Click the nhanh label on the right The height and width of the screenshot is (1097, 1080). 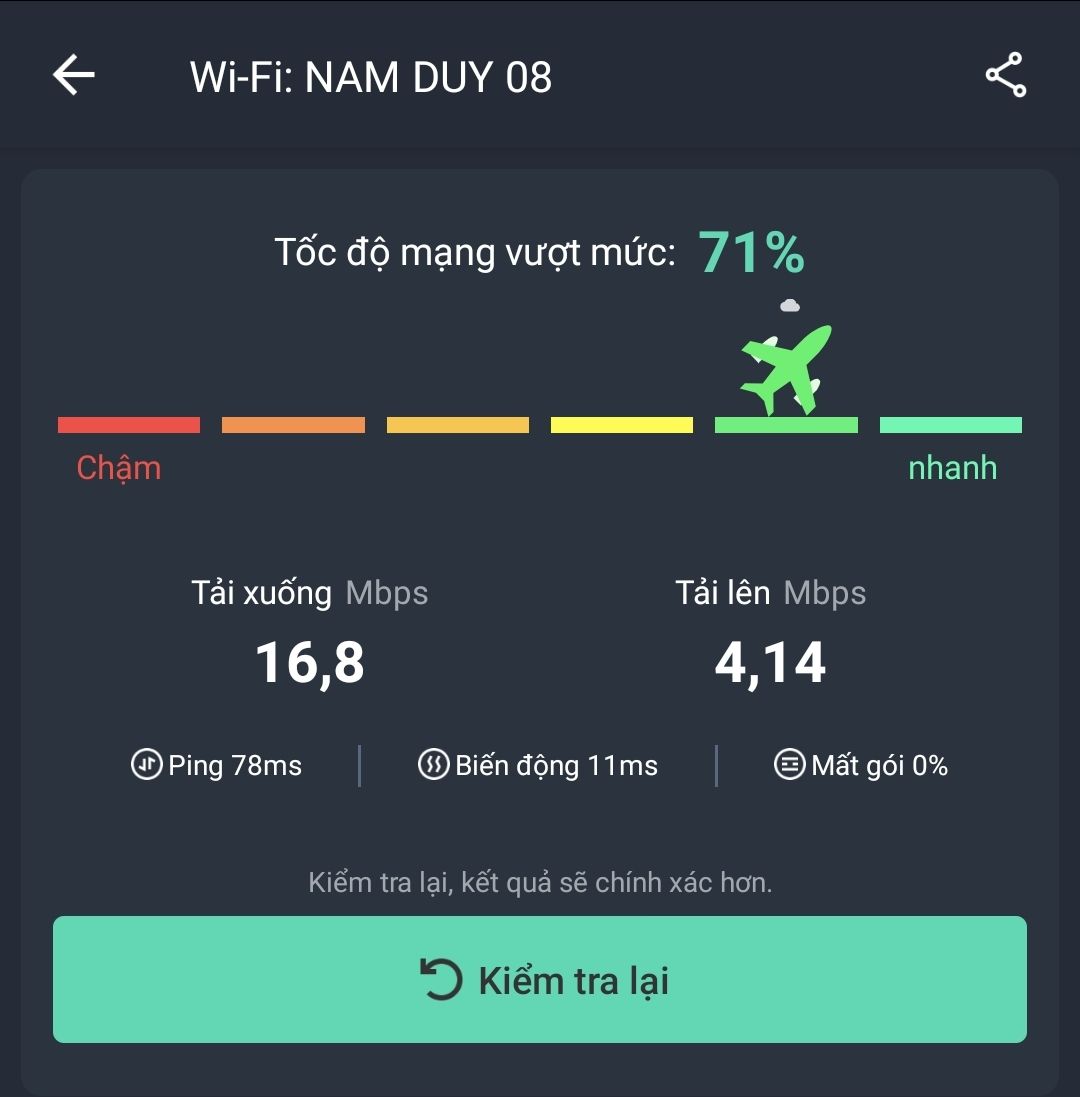951,467
